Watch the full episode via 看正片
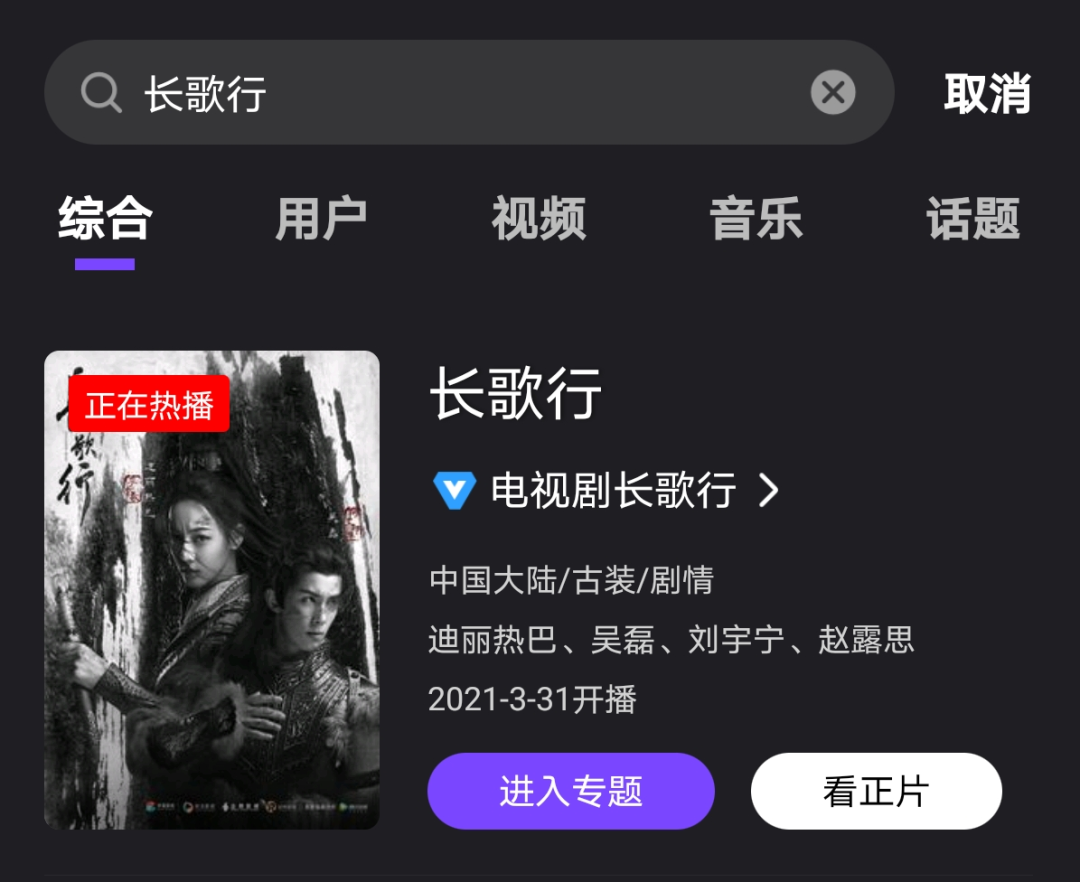Viewport: 1080px width, 882px height. [x=876, y=791]
